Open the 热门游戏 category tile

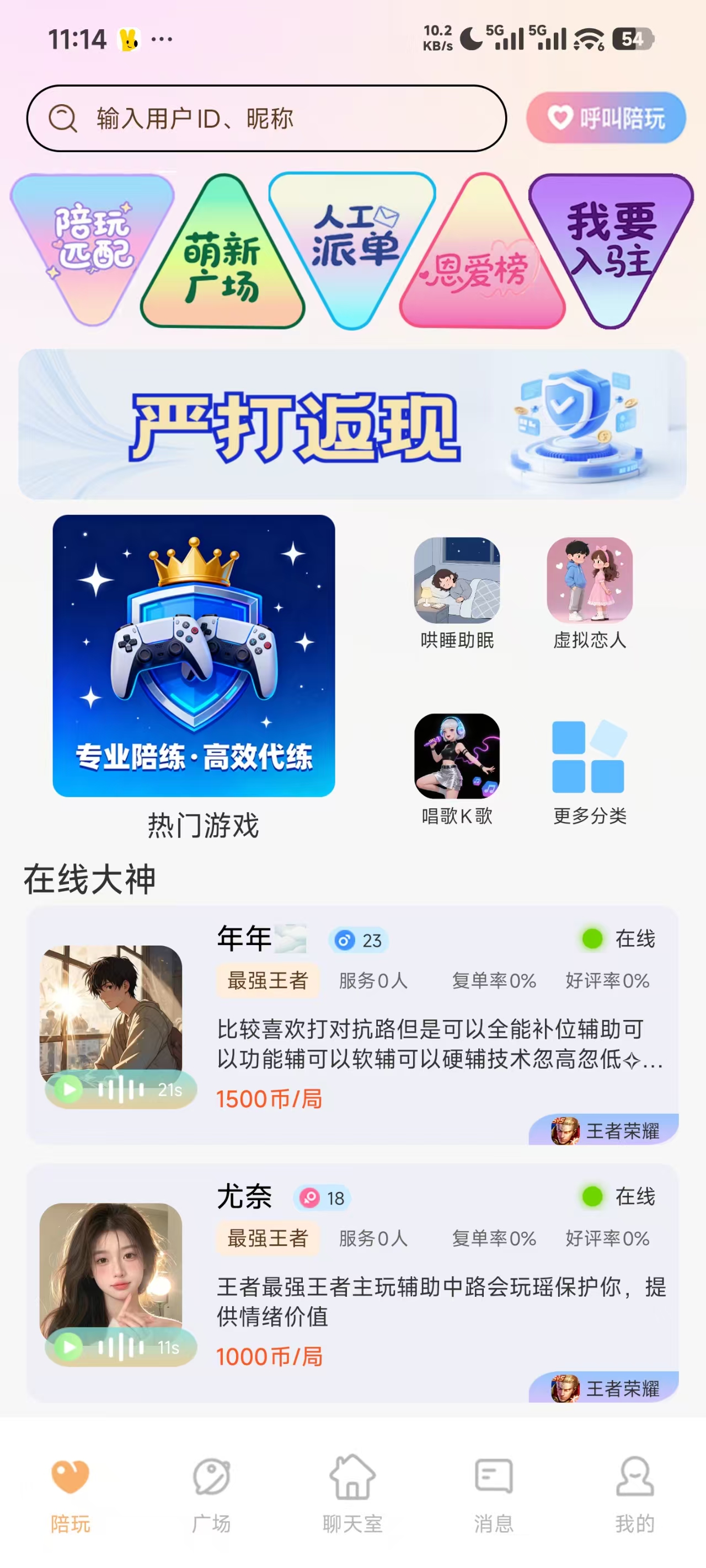[x=194, y=656]
